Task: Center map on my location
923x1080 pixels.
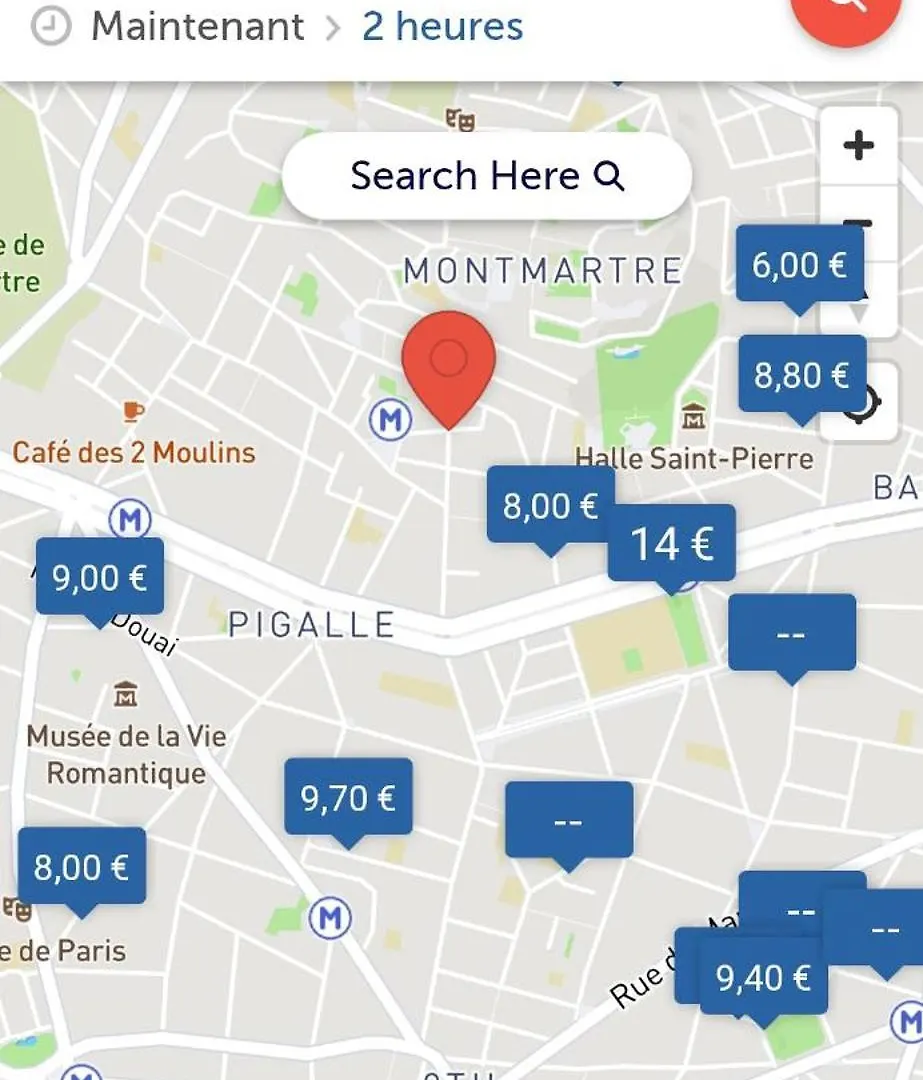Action: pyautogui.click(x=862, y=403)
